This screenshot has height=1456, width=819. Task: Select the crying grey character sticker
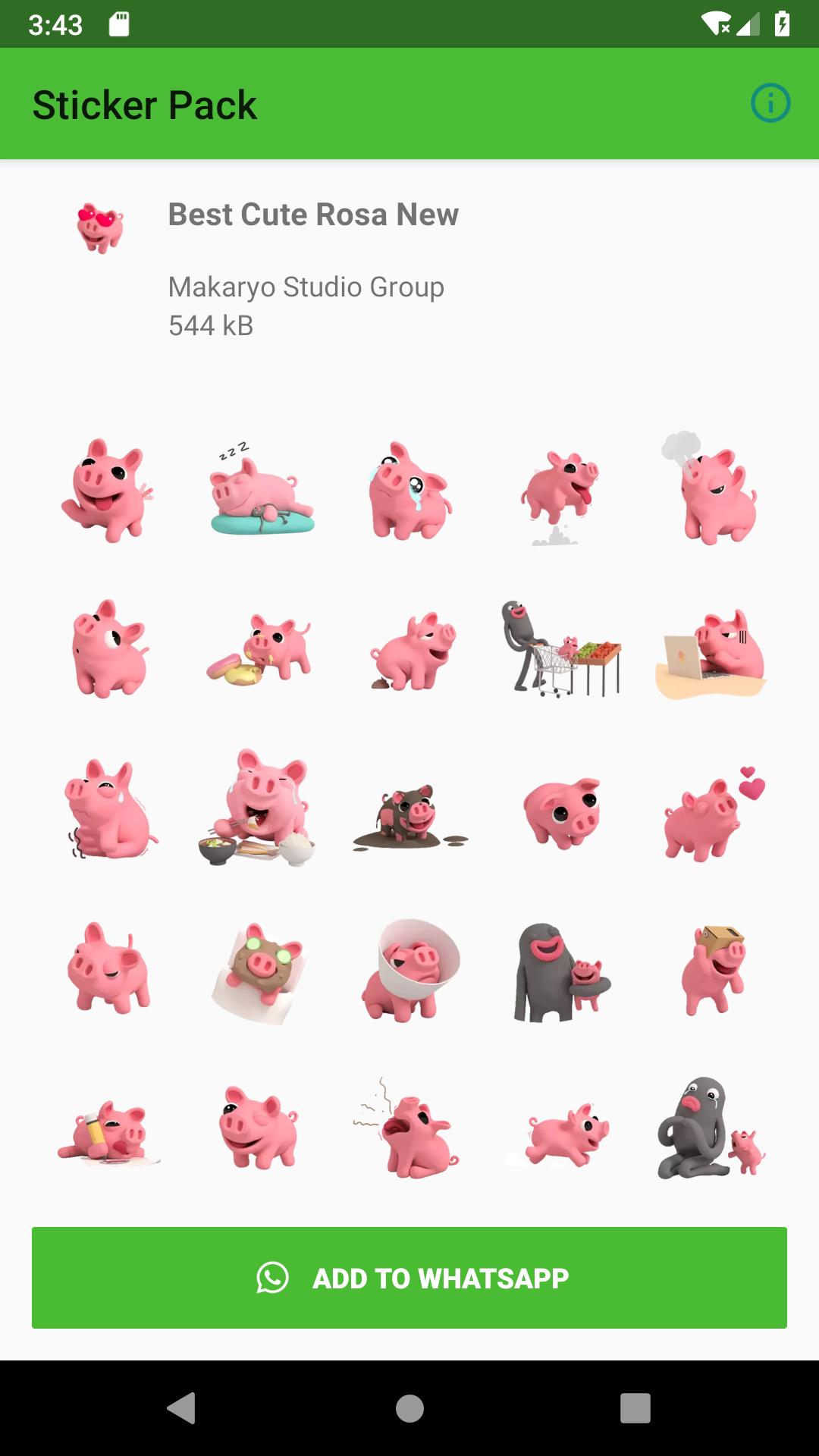pos(711,1128)
